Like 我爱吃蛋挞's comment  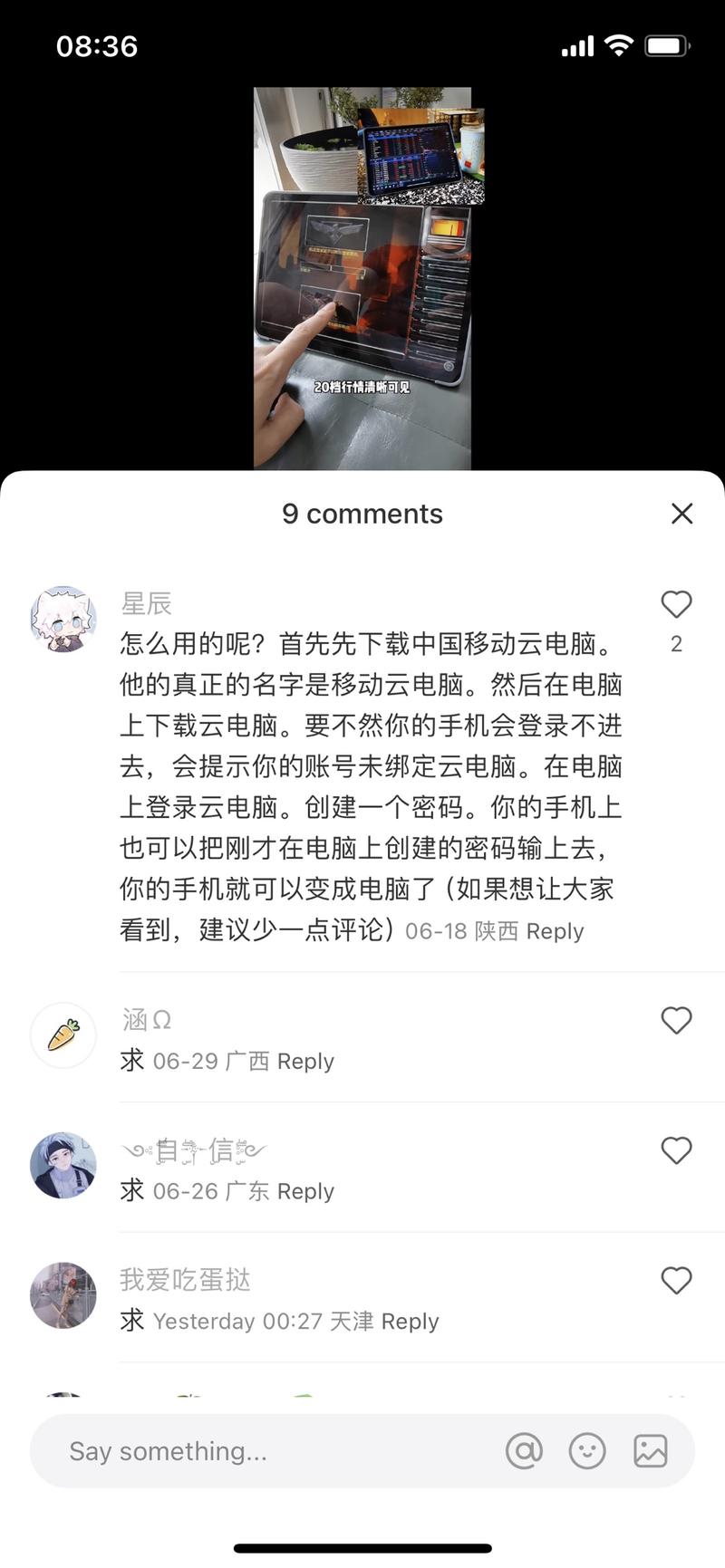(x=676, y=1280)
